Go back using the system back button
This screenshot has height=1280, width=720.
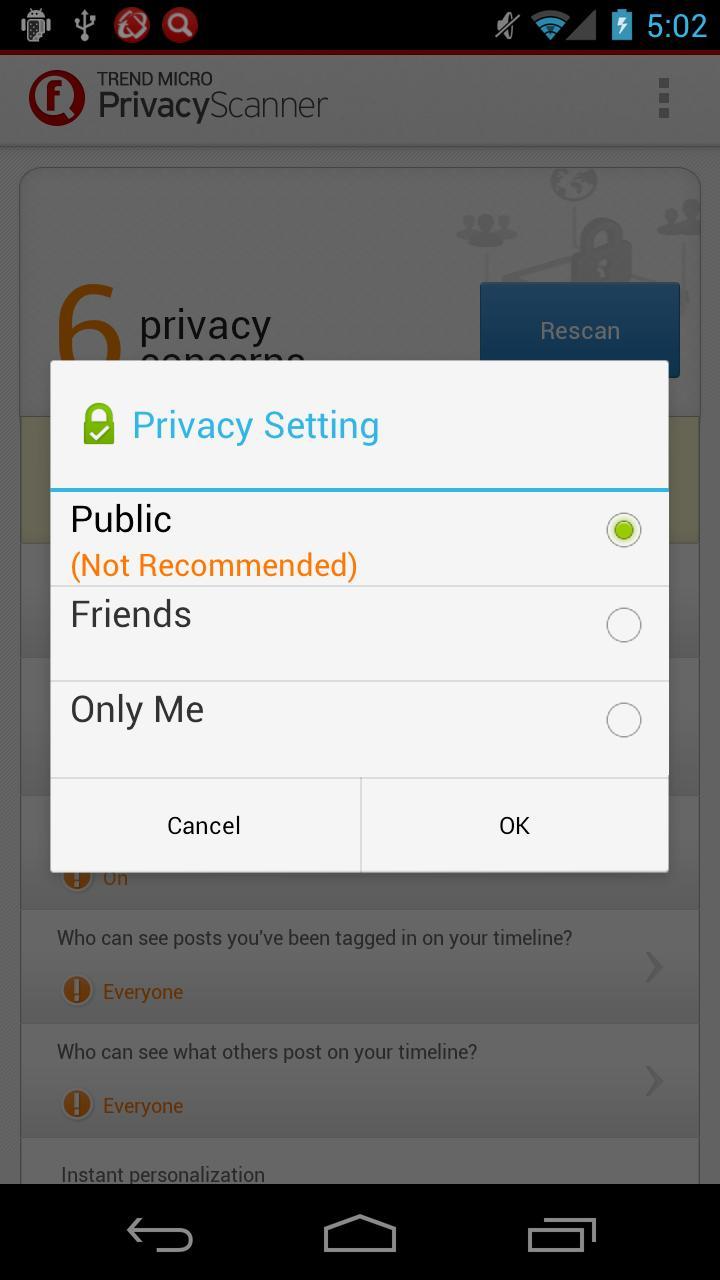coord(160,1234)
